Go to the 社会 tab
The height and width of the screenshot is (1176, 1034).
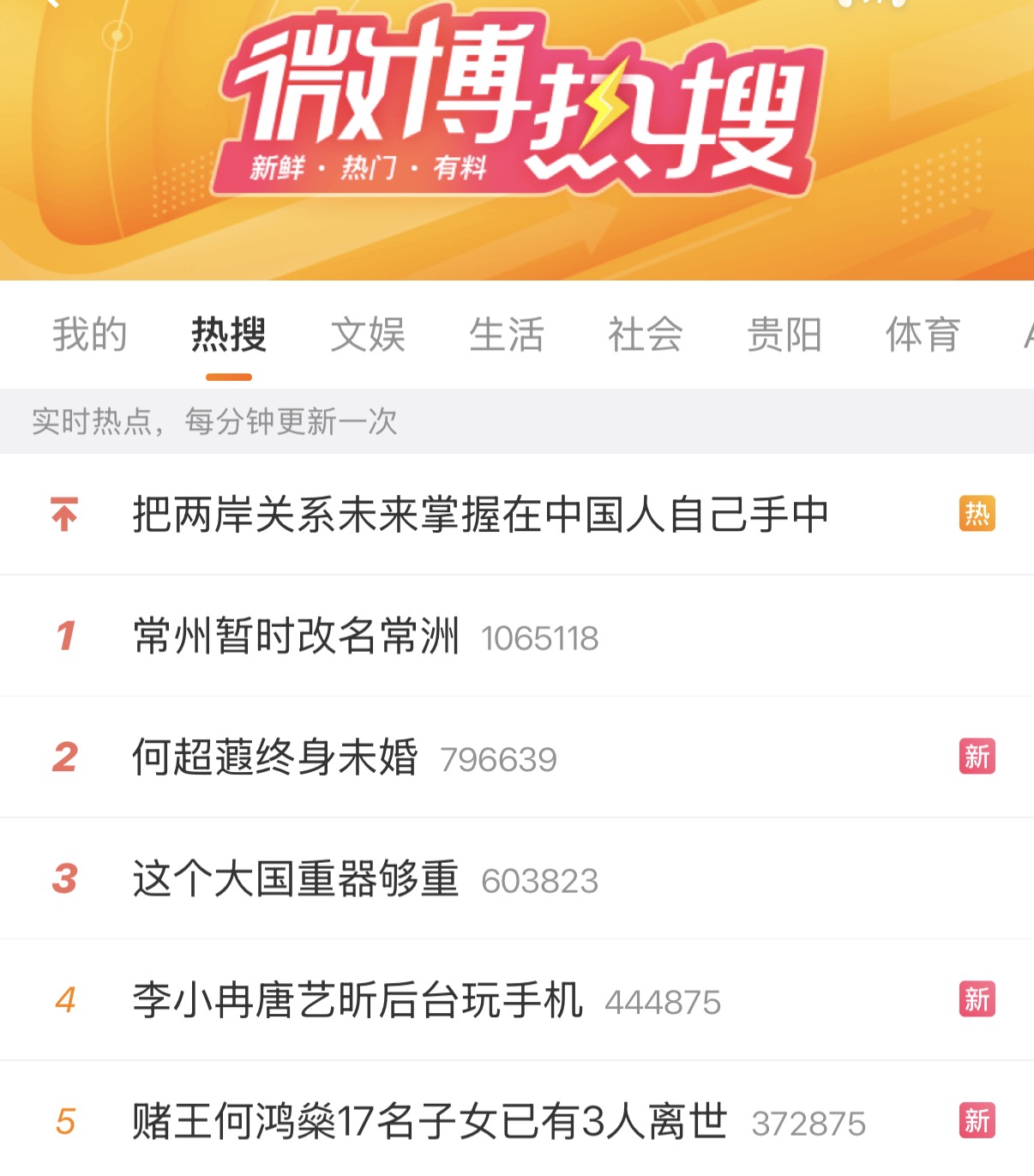click(646, 335)
